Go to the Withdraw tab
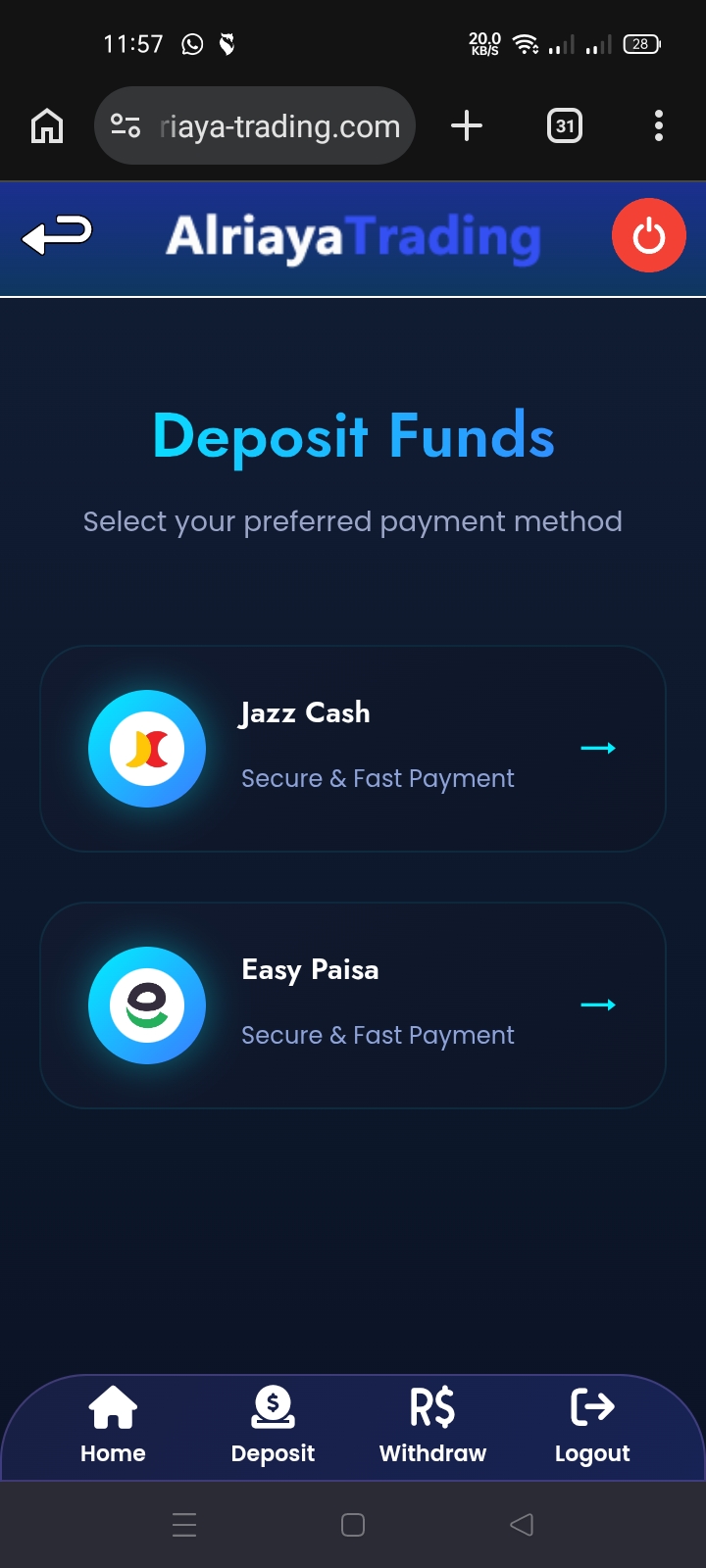 click(x=432, y=1426)
